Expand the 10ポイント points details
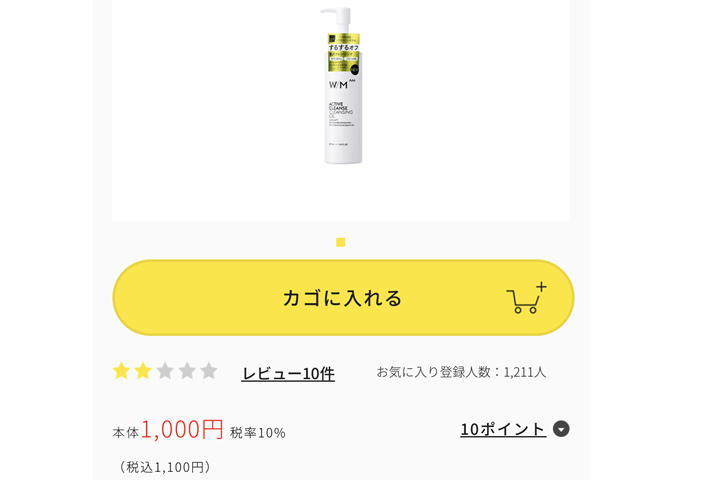Image resolution: width=720 pixels, height=480 pixels. (514, 429)
